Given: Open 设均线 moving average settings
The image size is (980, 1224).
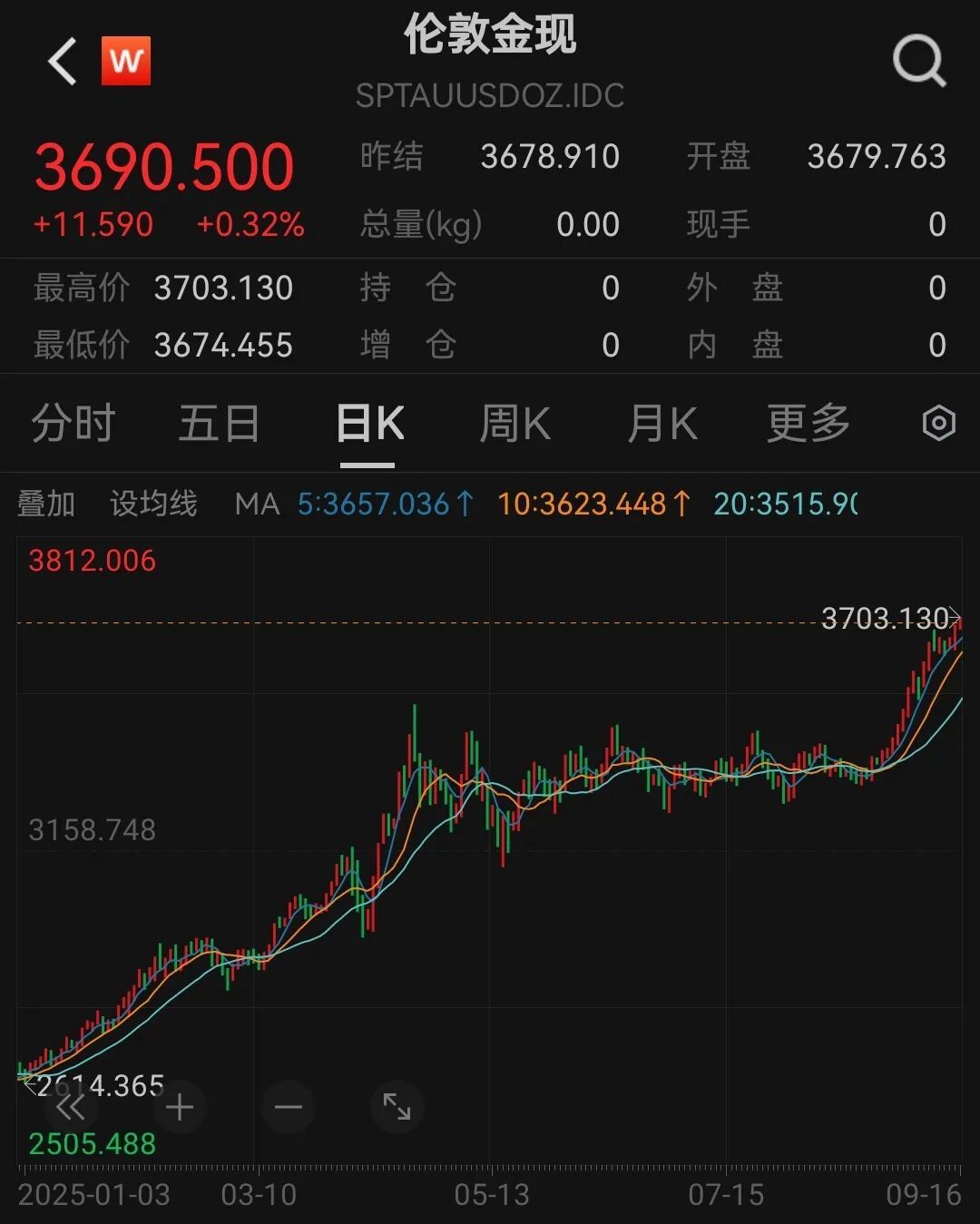Looking at the screenshot, I should [x=153, y=503].
